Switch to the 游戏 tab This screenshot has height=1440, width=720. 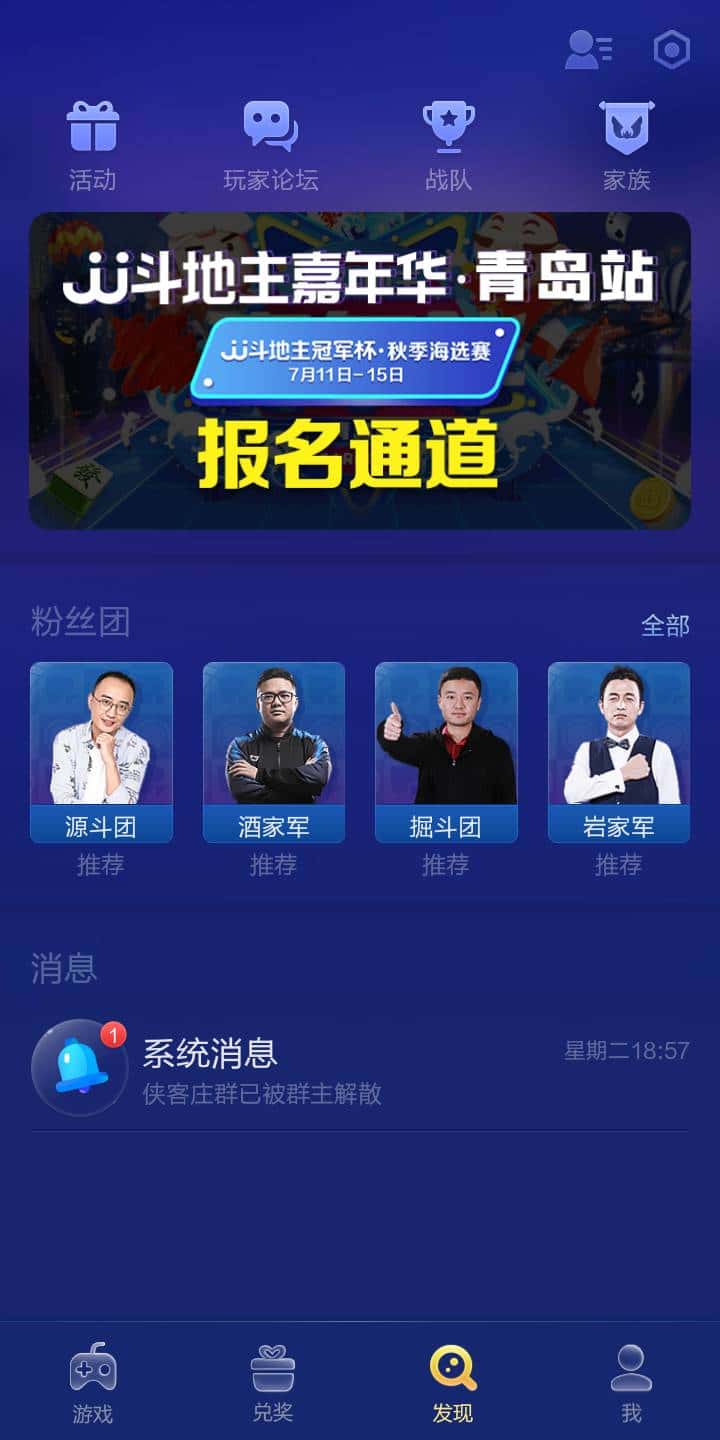[x=93, y=1385]
